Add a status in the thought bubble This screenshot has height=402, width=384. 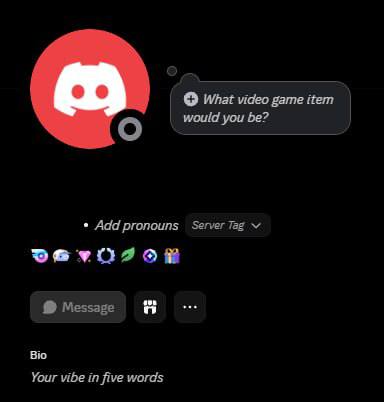point(260,108)
